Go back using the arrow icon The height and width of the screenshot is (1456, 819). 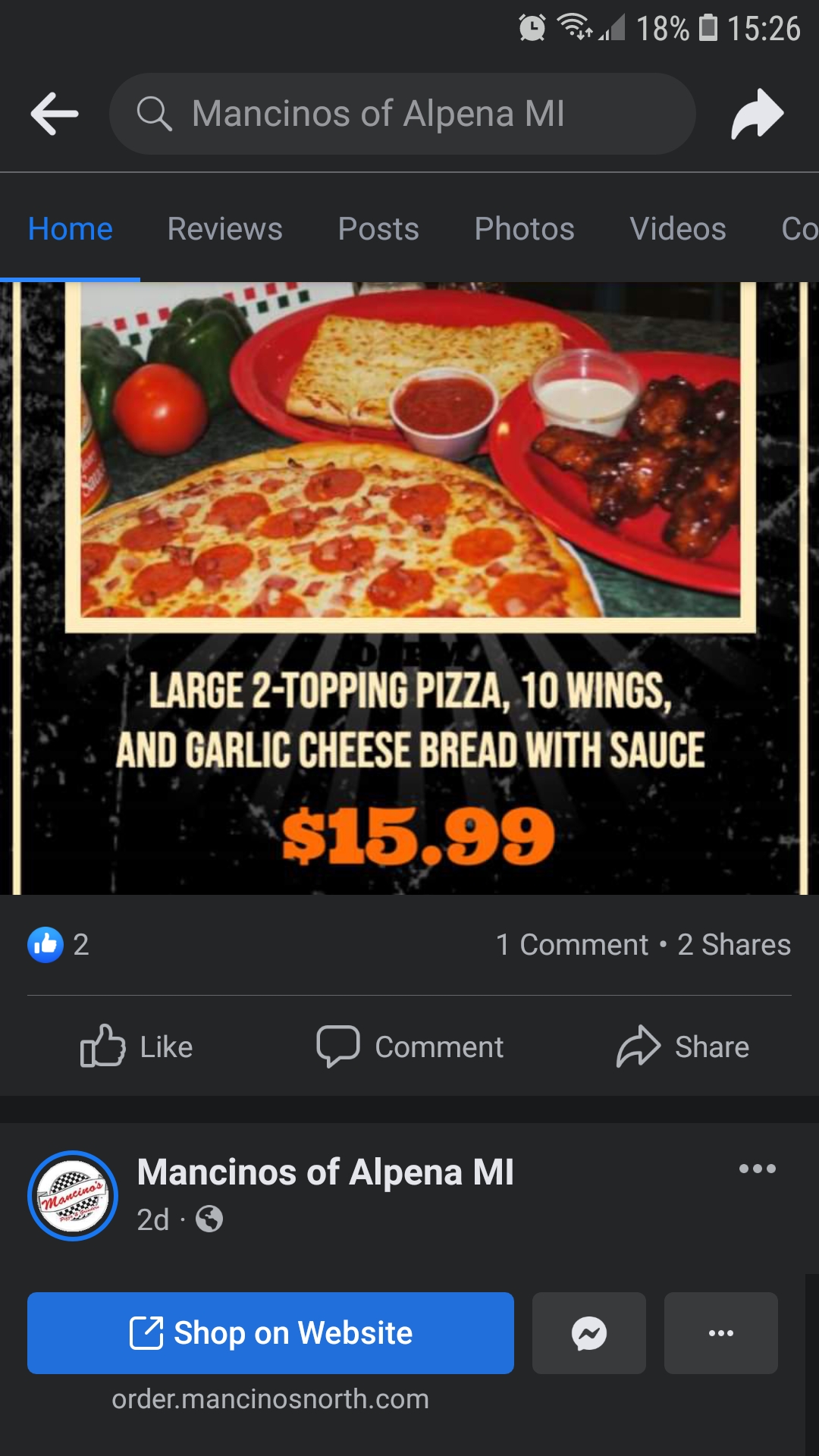(x=55, y=114)
